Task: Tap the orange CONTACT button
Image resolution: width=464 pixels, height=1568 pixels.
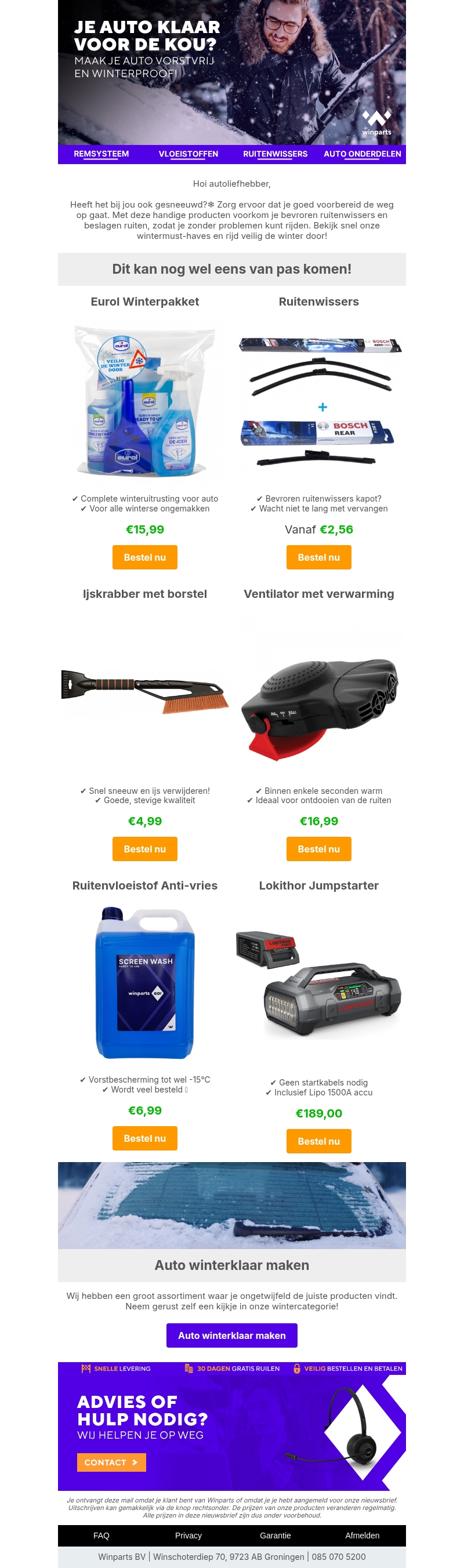Action: (x=111, y=1461)
